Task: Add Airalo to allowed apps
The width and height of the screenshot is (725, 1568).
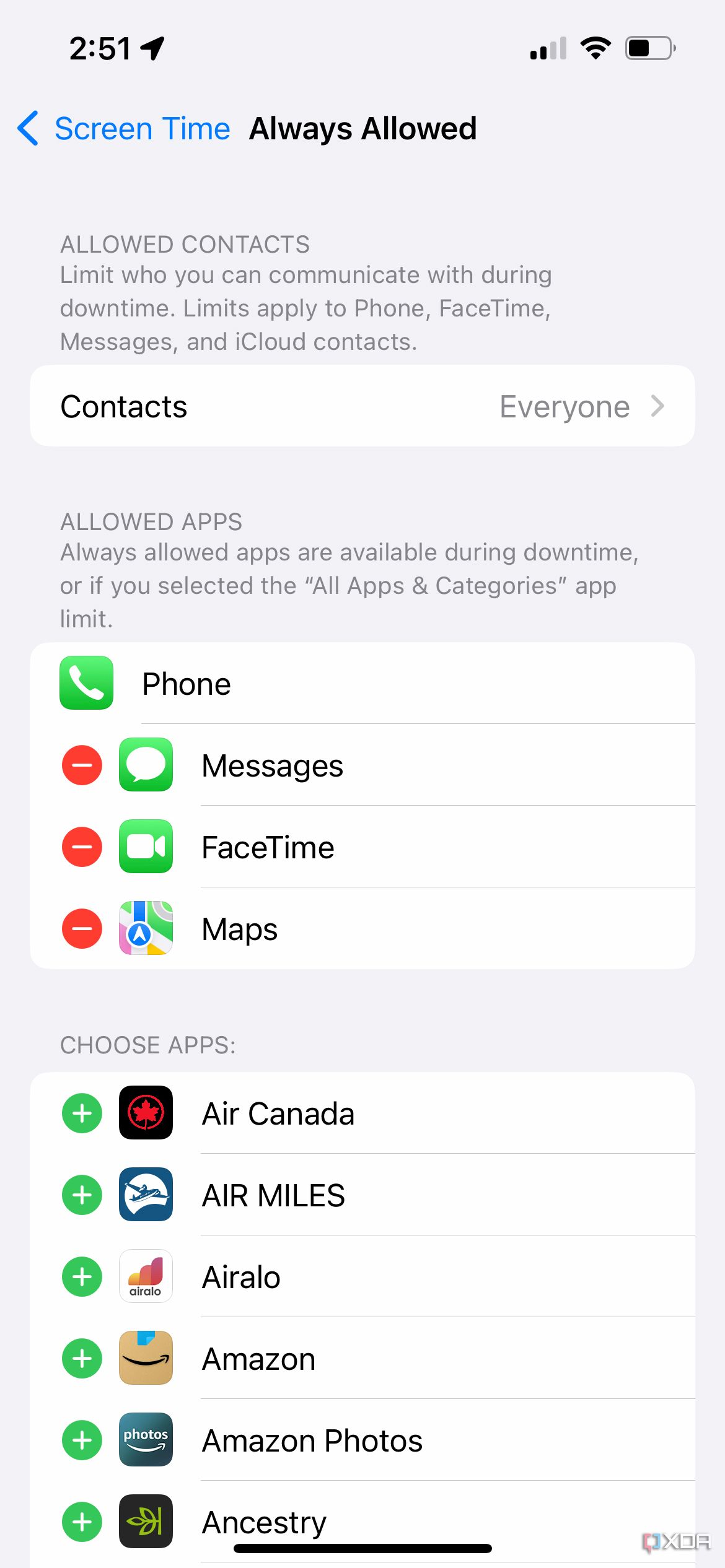Action: [x=82, y=1277]
